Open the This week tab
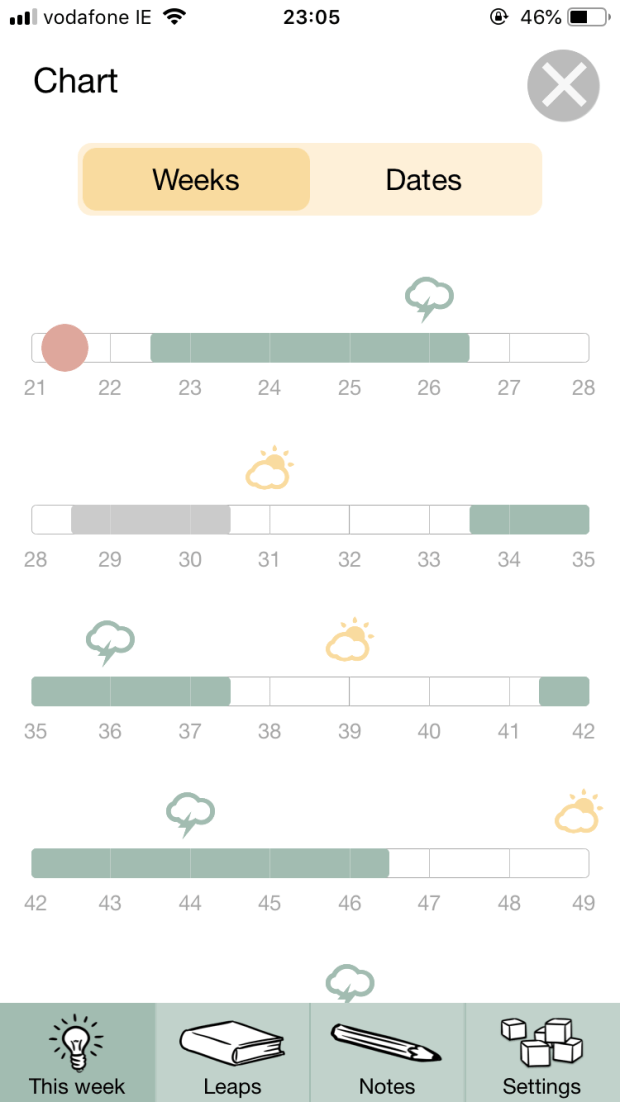The width and height of the screenshot is (620, 1102). coord(77,1052)
